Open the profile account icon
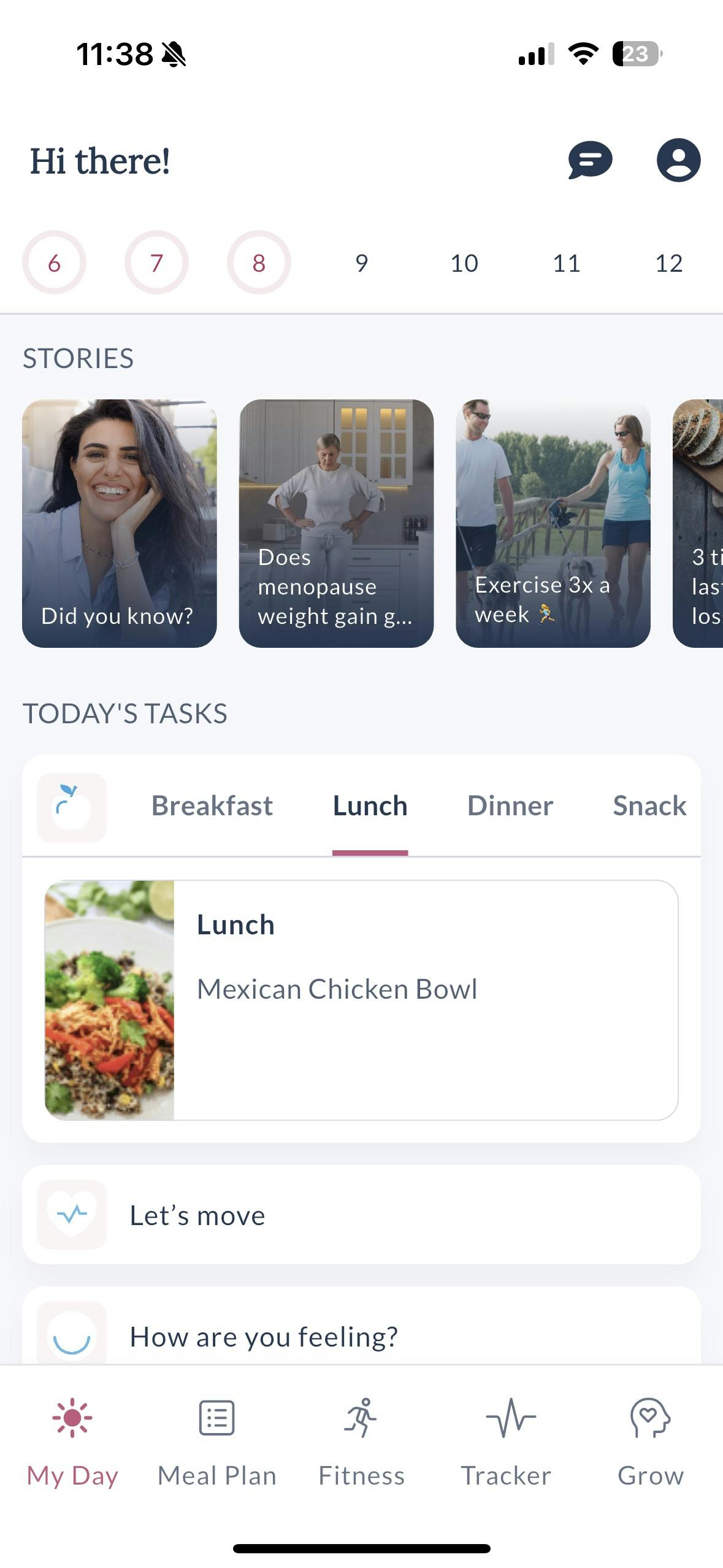 (x=678, y=161)
